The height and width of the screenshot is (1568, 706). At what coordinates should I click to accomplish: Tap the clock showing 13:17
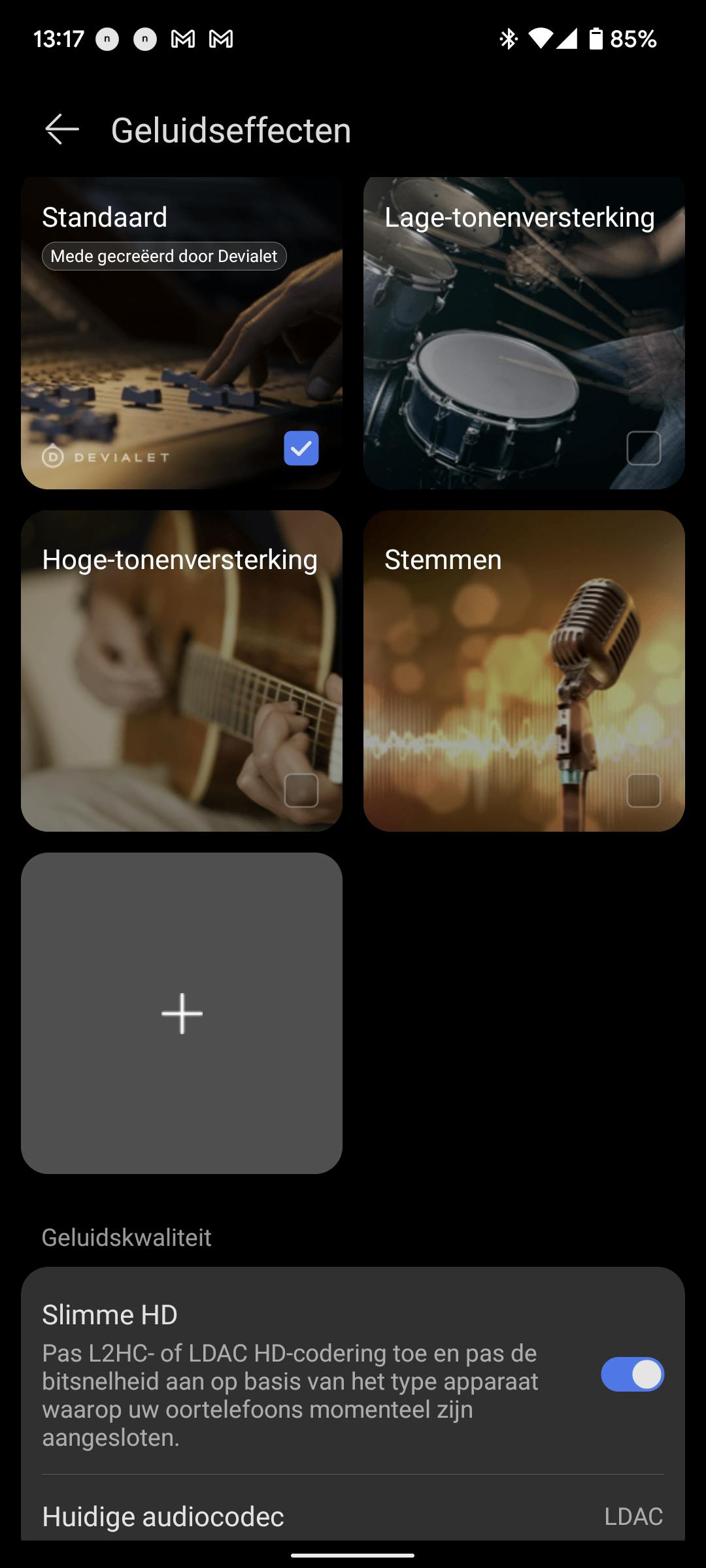click(x=59, y=39)
